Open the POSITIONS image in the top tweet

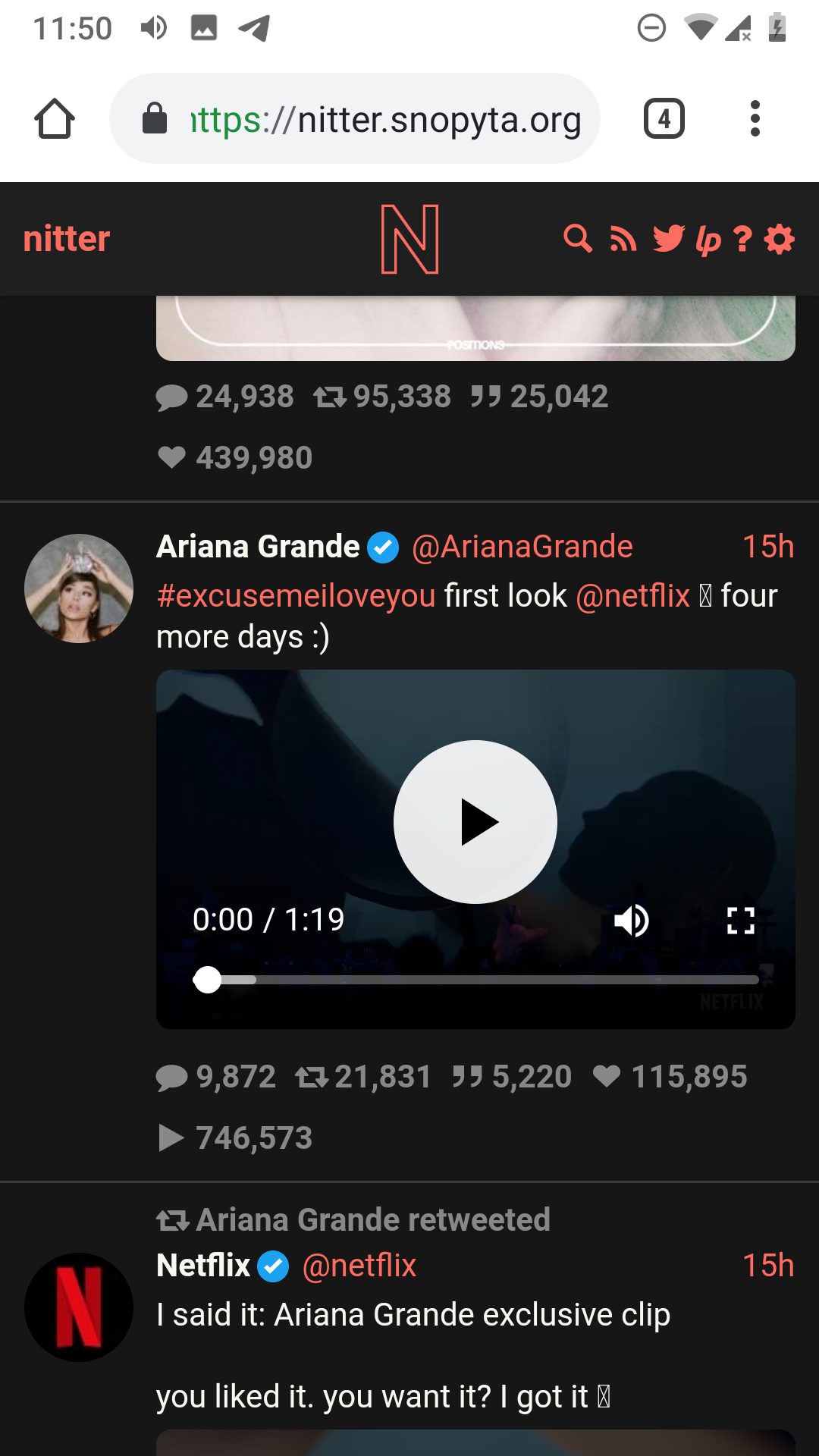(x=475, y=328)
